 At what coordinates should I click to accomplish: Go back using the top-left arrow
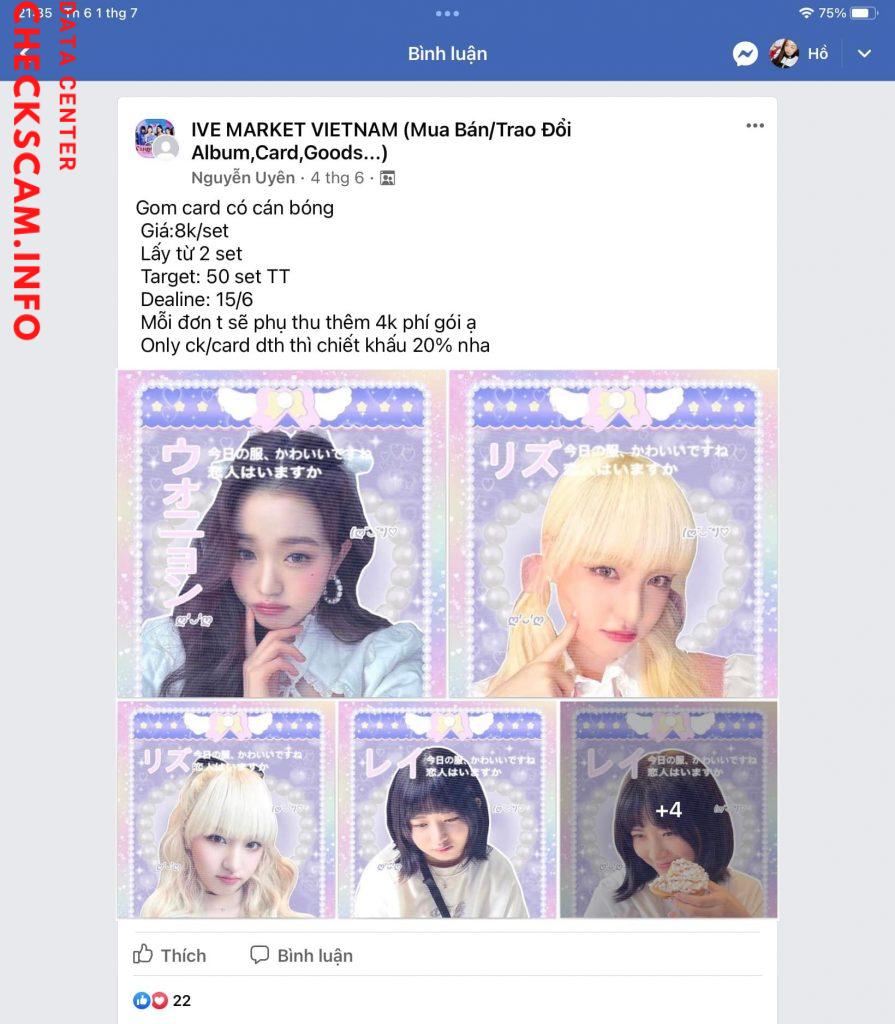(x=22, y=54)
